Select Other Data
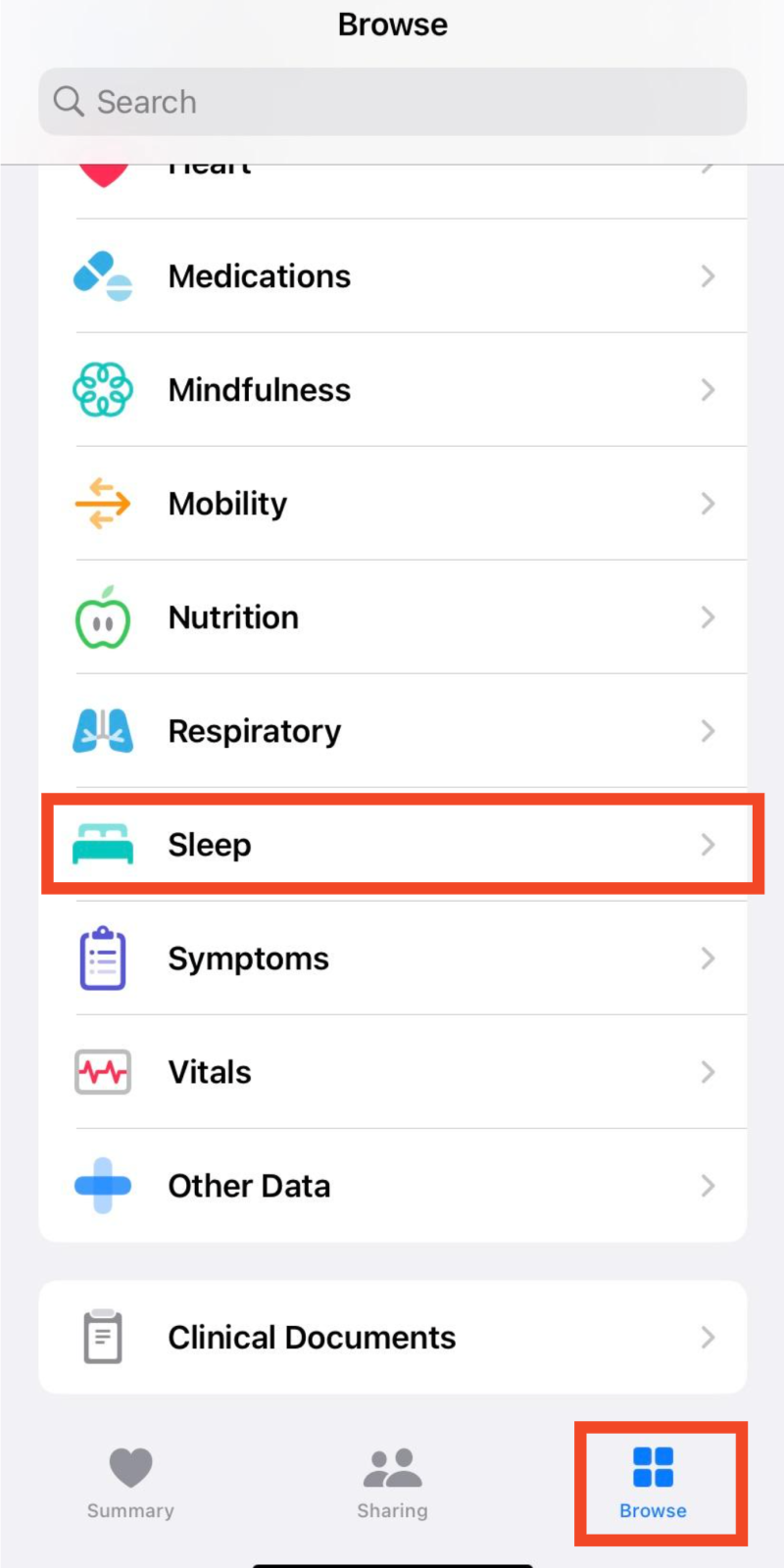The height and width of the screenshot is (1568, 784). (392, 1186)
